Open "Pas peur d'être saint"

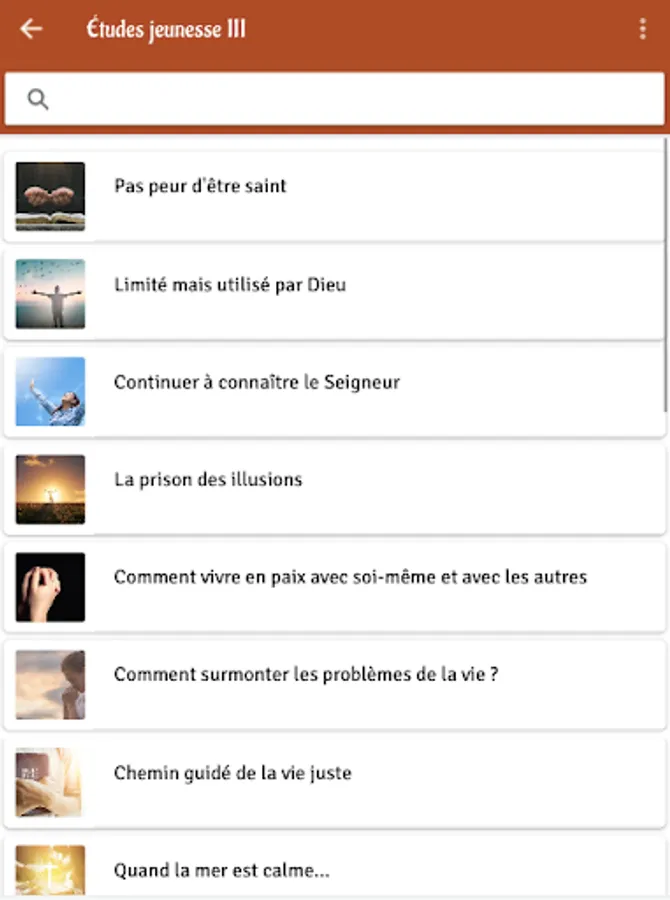[335, 196]
